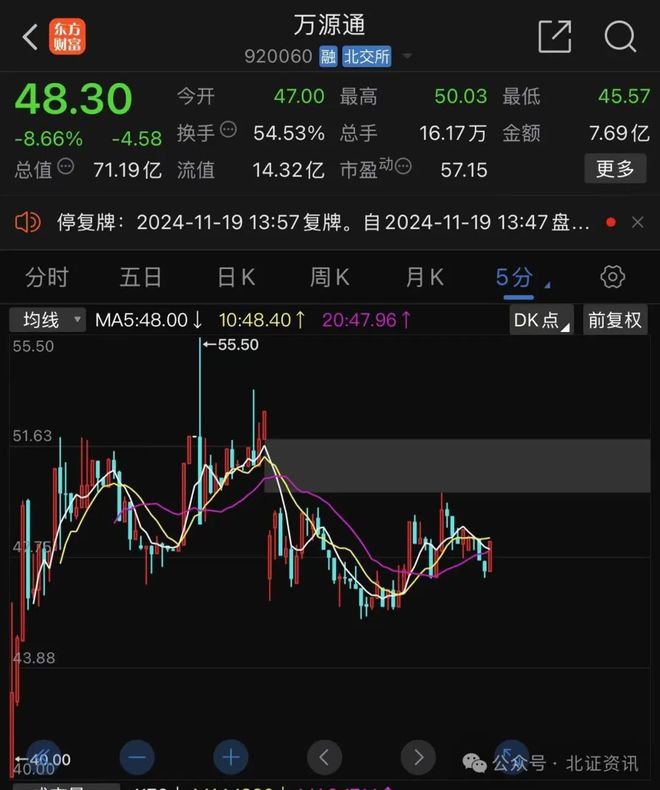Tap the 更多 button for more quote data
Screen dimensions: 660x790
[615, 169]
